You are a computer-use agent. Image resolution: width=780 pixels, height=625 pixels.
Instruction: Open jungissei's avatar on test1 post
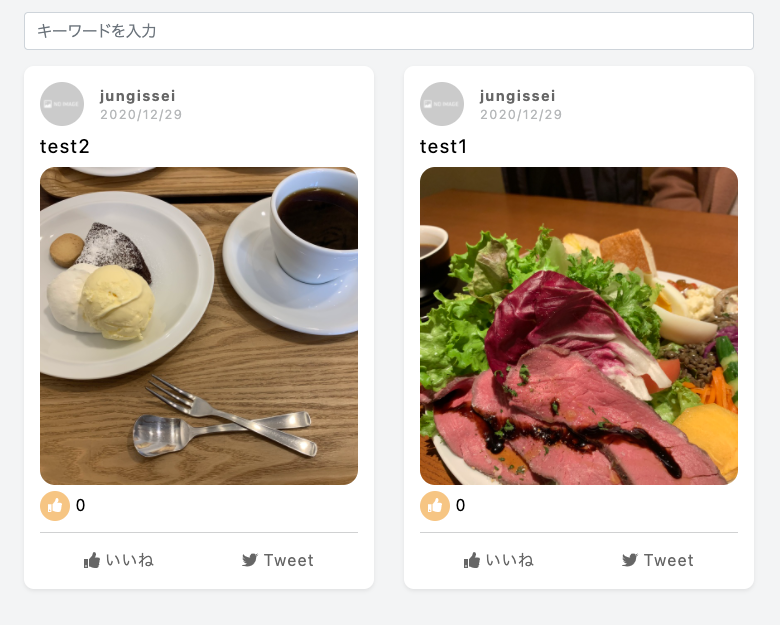click(442, 104)
